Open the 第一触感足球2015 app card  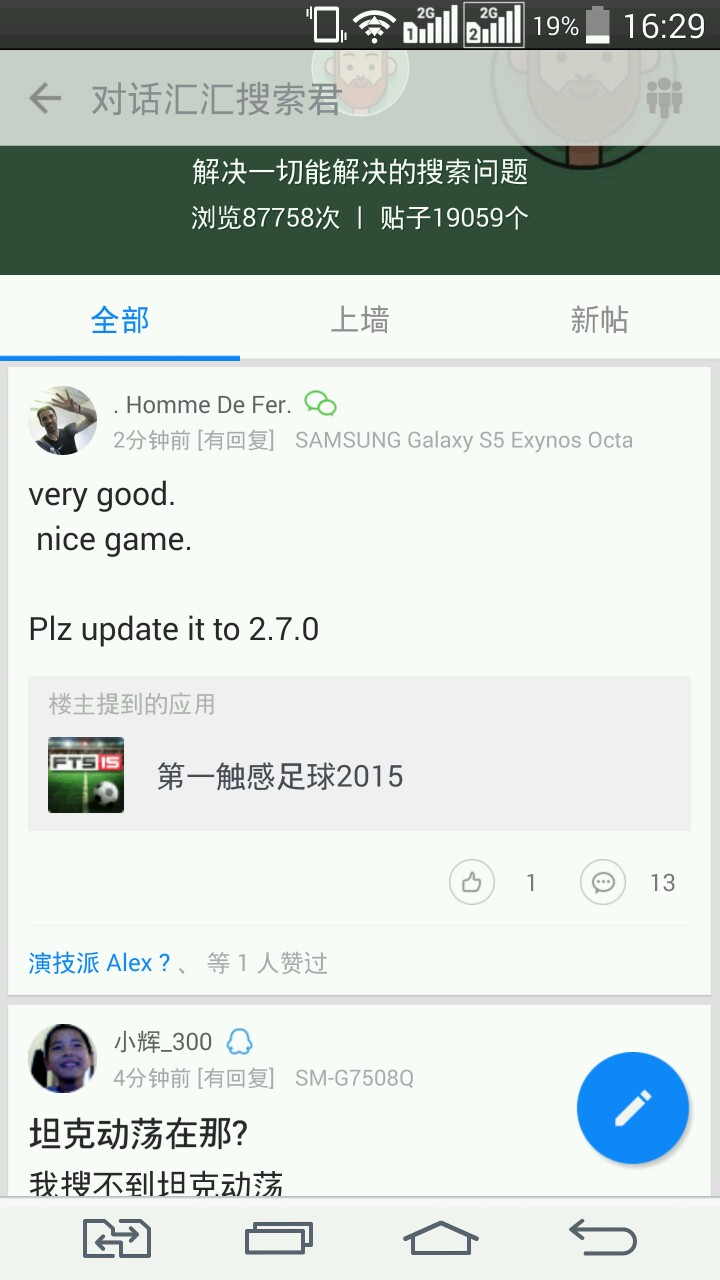click(x=359, y=775)
